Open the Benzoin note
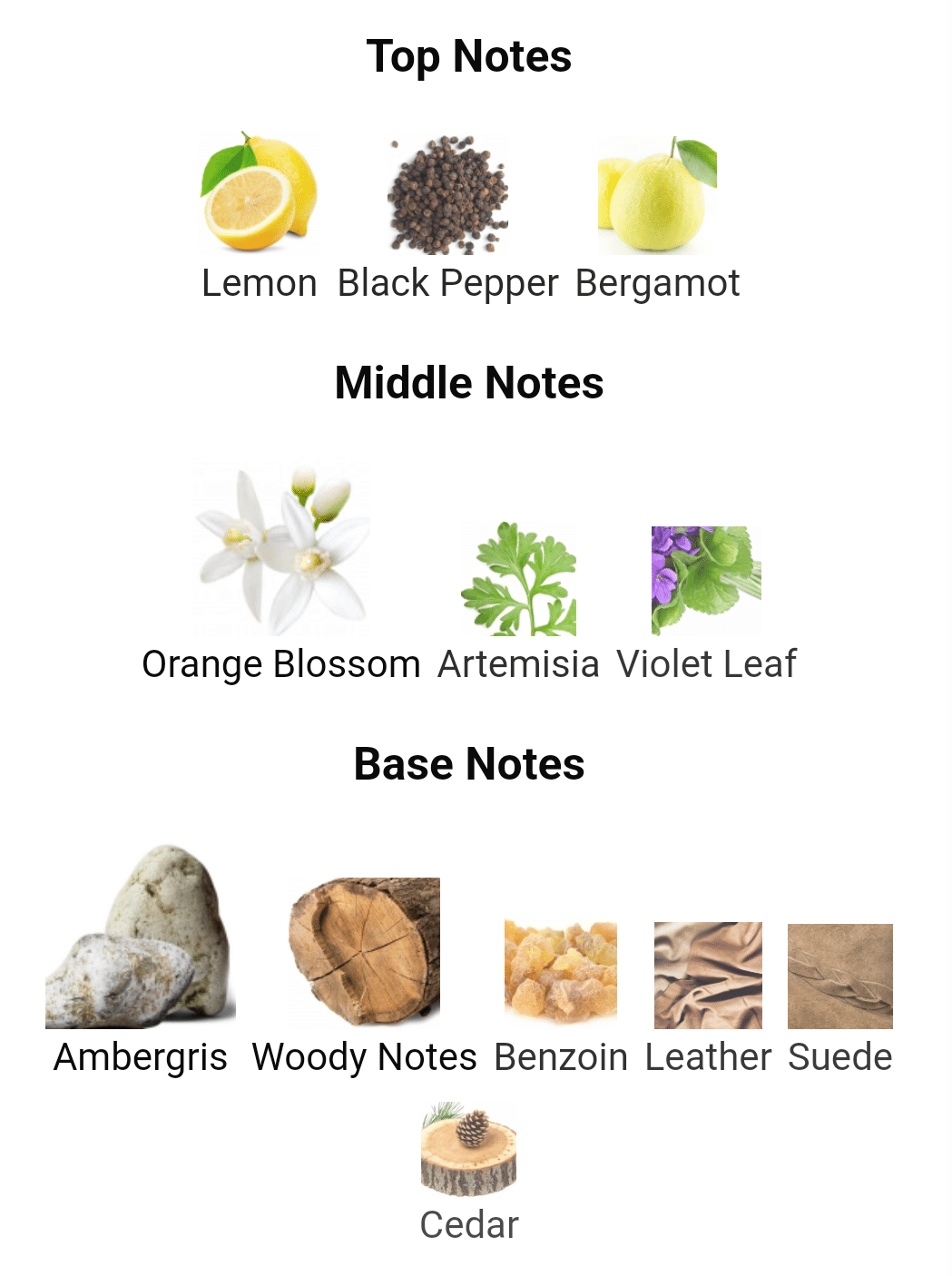This screenshot has height=1276, width=952. pyautogui.click(x=561, y=998)
